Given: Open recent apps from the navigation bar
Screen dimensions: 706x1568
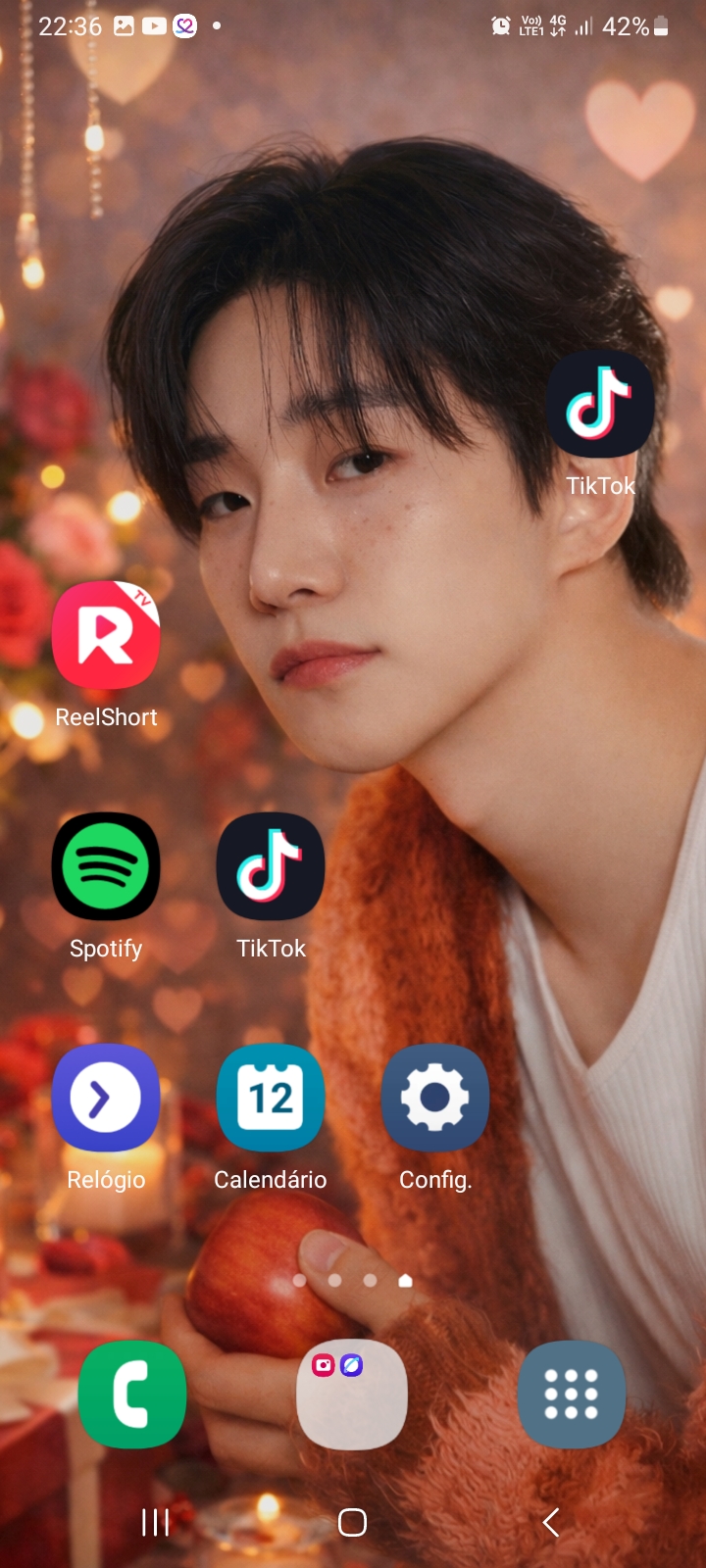Looking at the screenshot, I should click(x=156, y=1522).
